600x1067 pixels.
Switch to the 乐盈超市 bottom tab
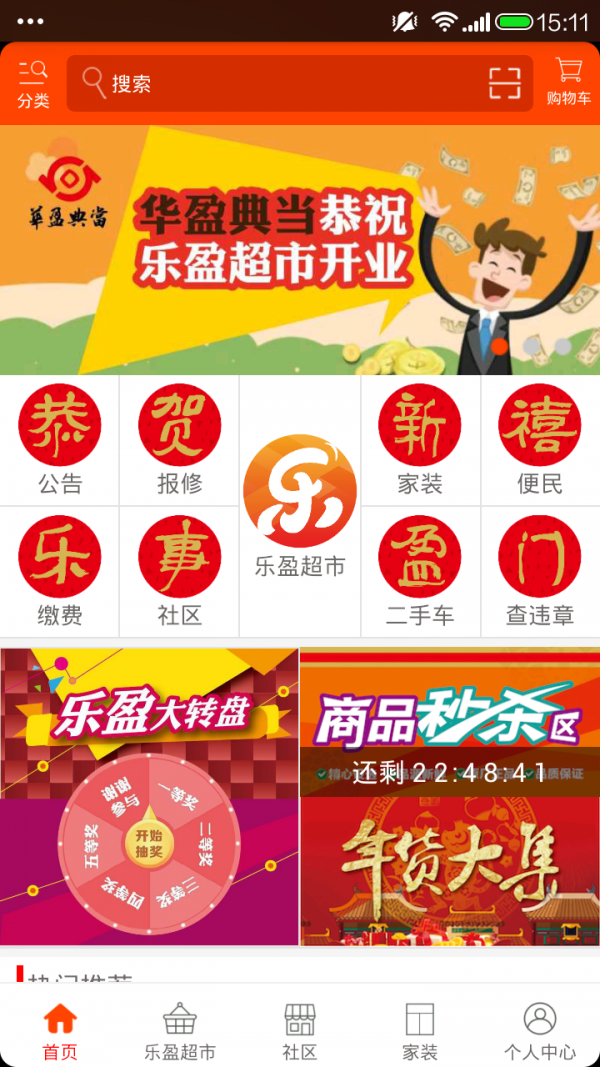click(180, 1031)
